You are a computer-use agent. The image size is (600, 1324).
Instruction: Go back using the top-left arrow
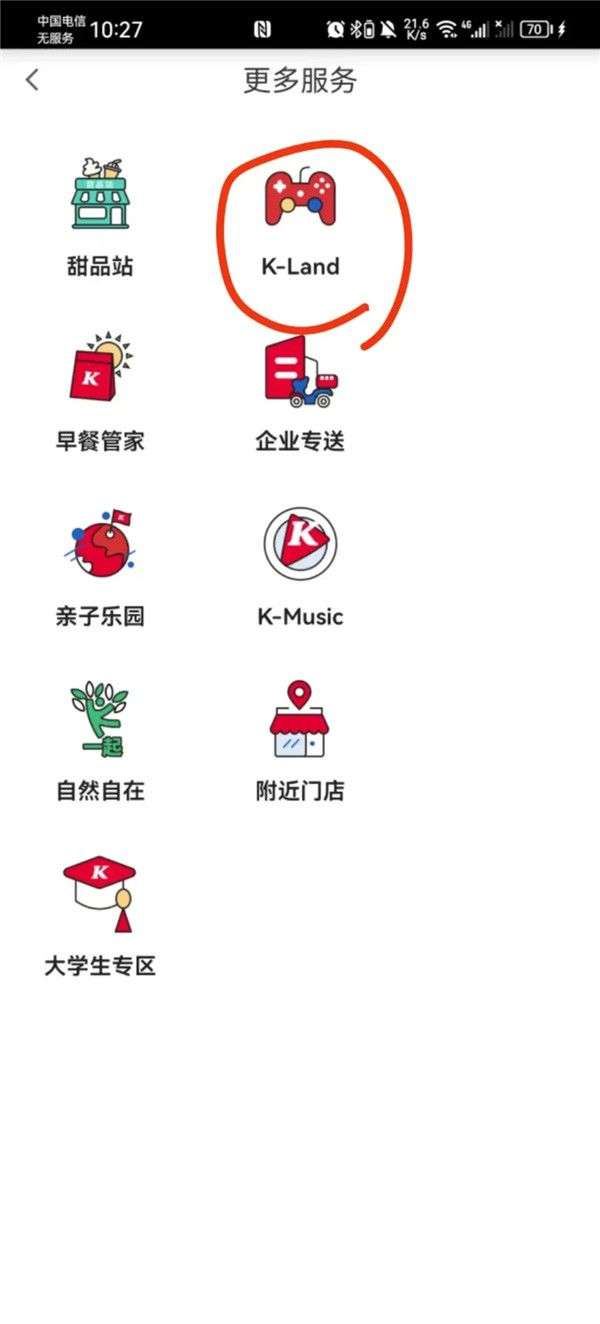tap(33, 80)
